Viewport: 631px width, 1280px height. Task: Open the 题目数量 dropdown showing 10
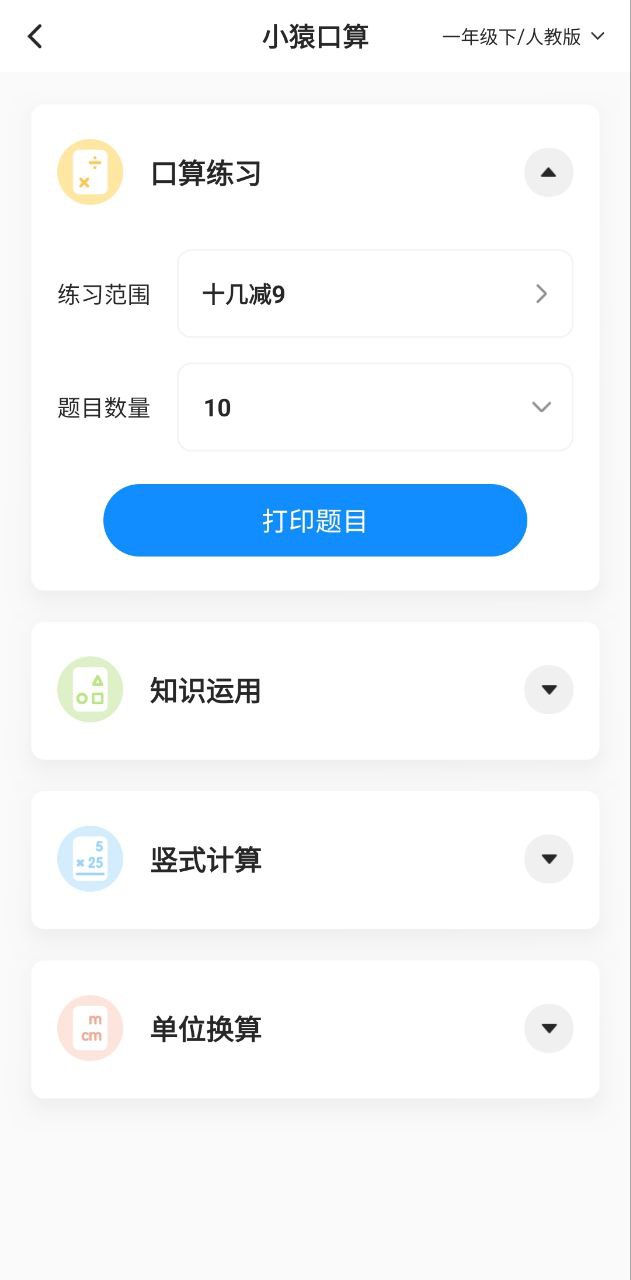point(375,407)
